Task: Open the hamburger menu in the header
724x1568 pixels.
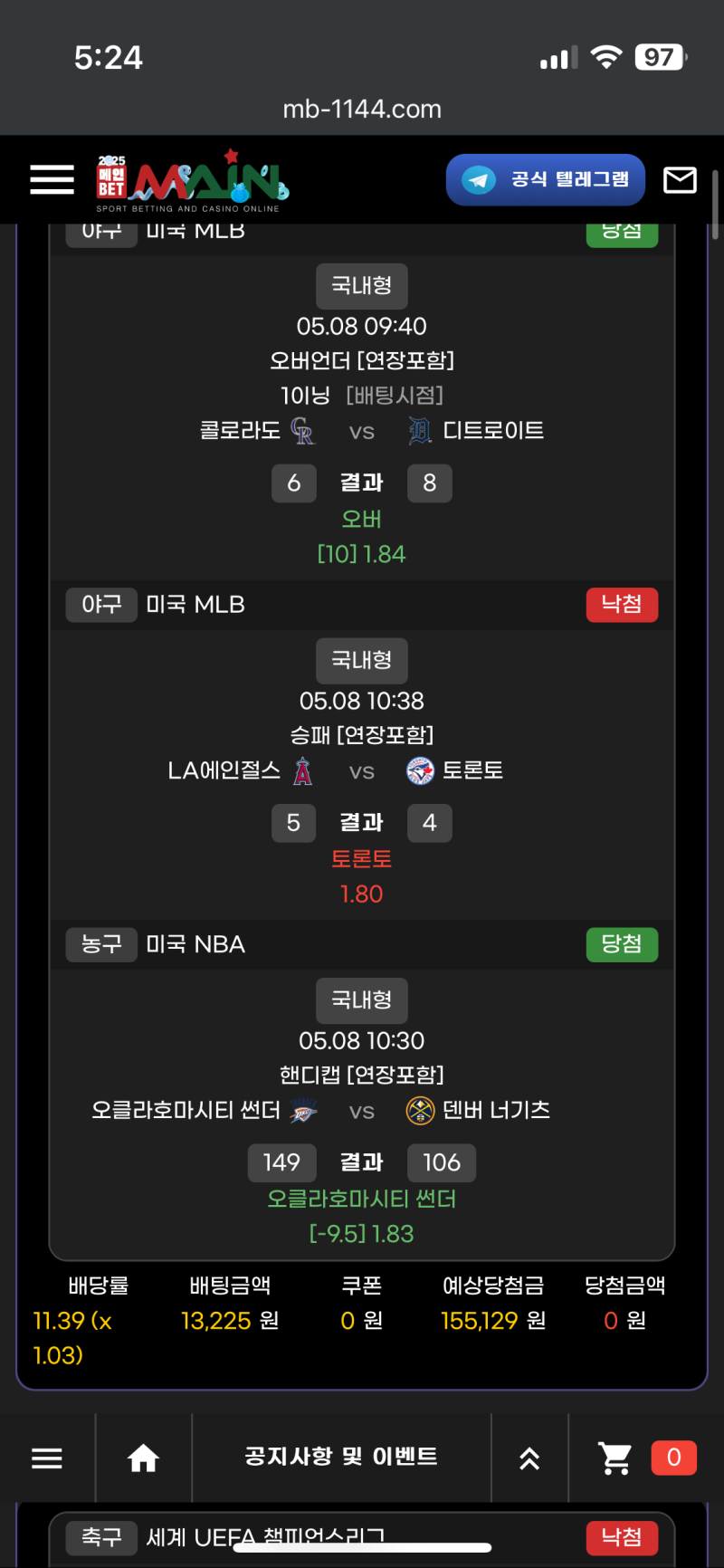Action: pos(52,179)
